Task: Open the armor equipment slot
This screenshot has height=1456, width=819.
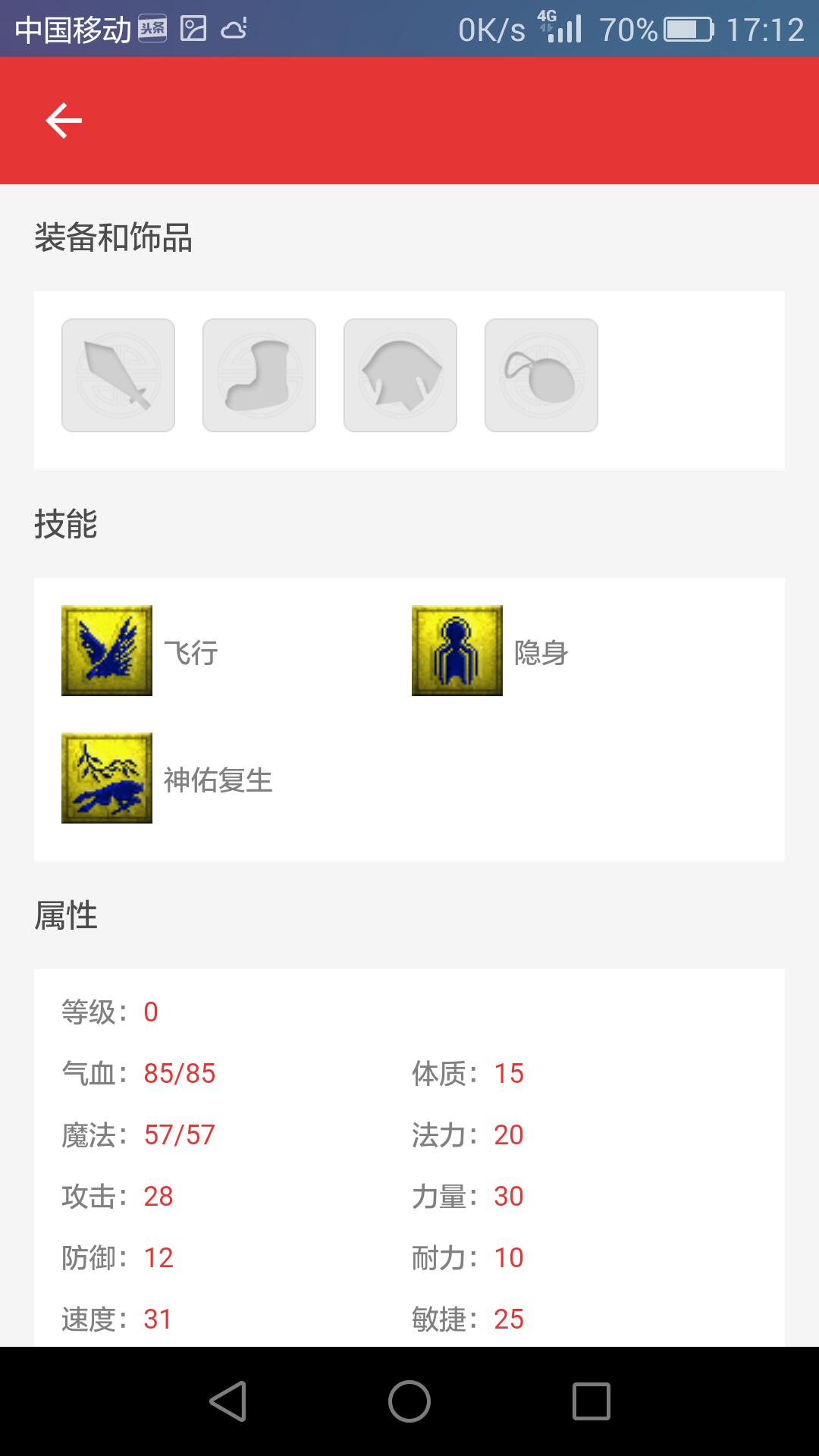Action: click(x=400, y=375)
